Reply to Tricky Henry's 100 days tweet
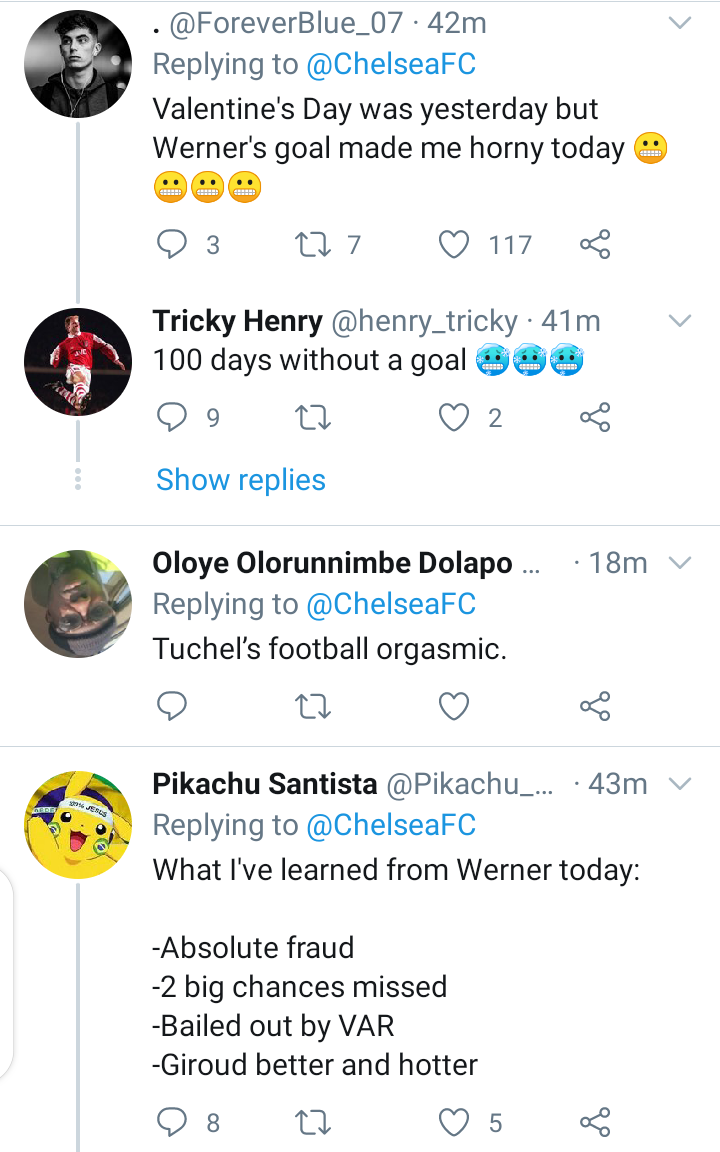 [172, 417]
